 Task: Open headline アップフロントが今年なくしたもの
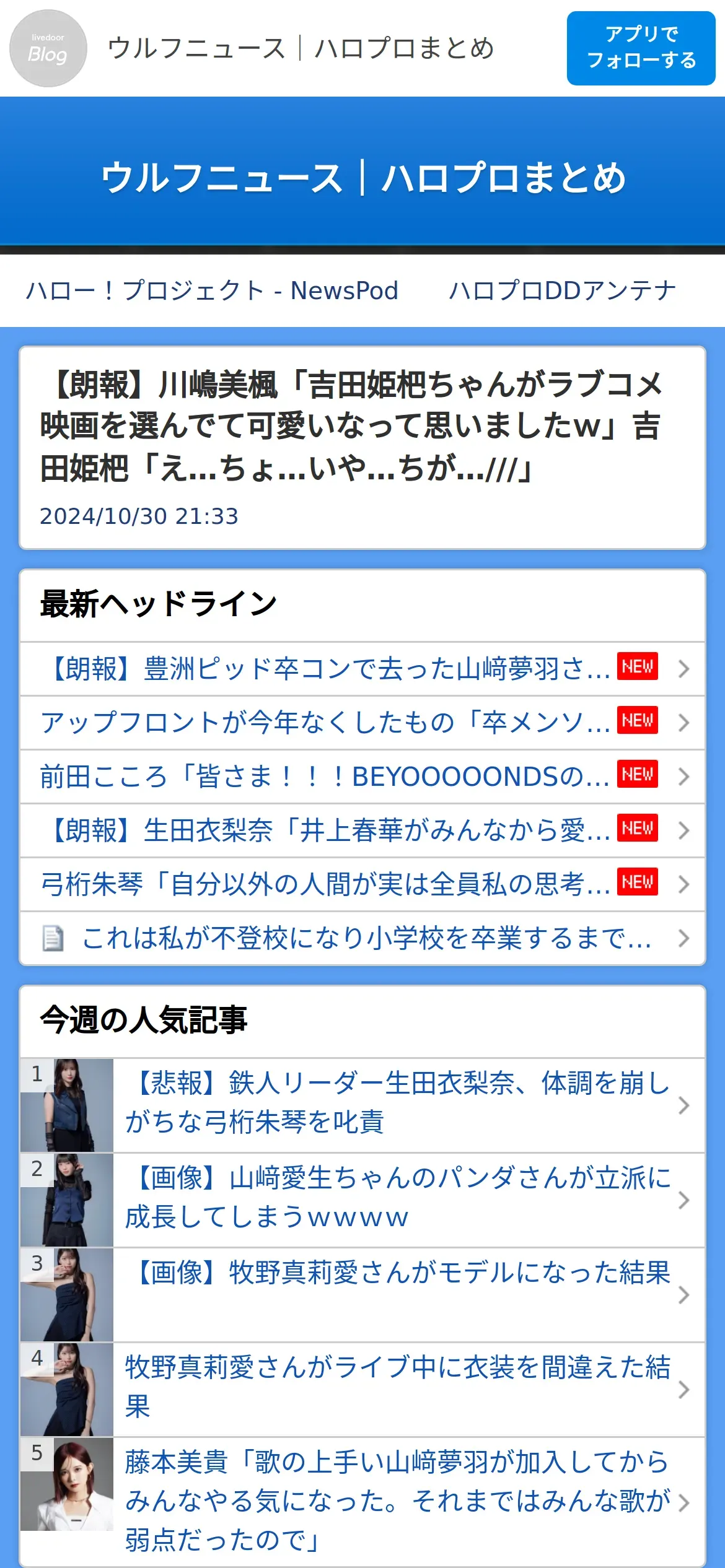(x=362, y=723)
